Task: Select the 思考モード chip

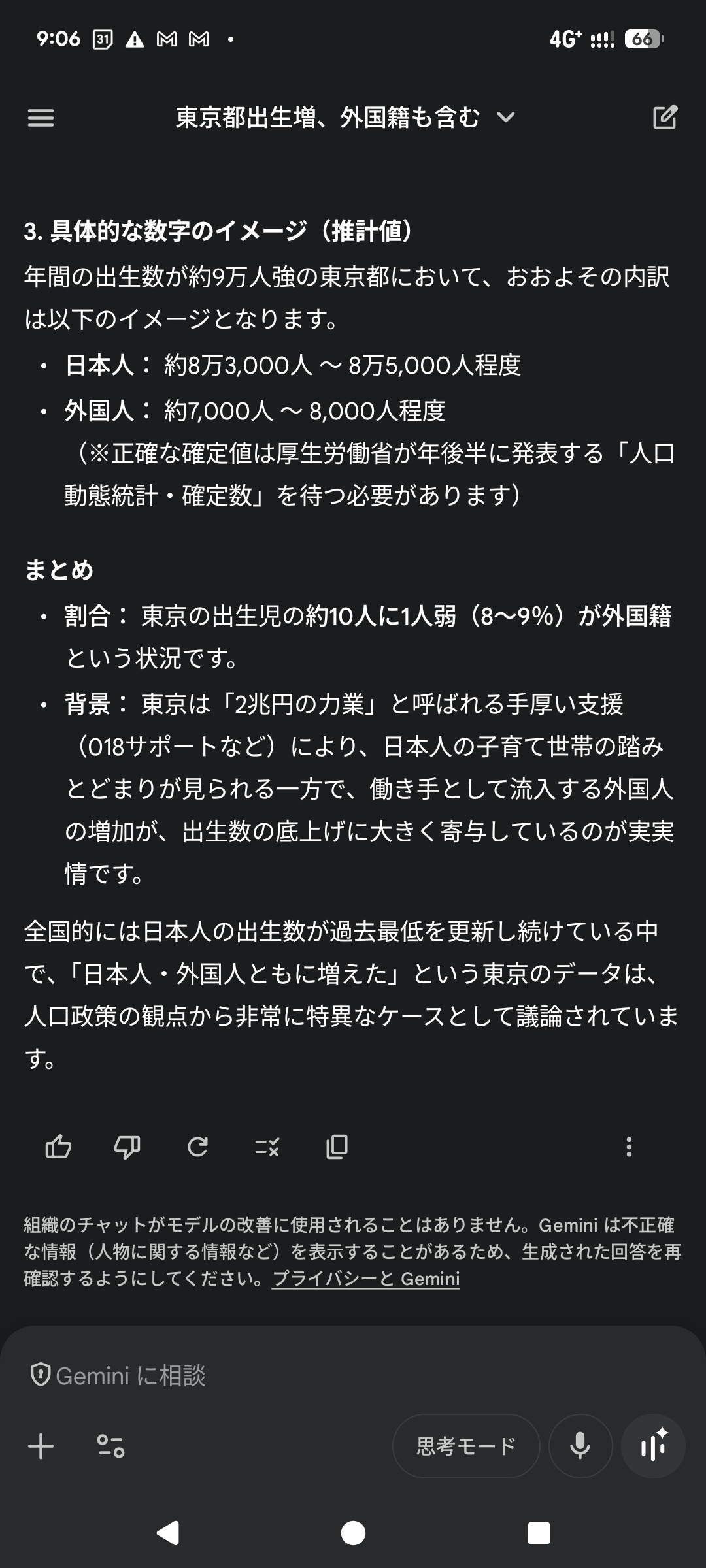Action: pos(465,1446)
